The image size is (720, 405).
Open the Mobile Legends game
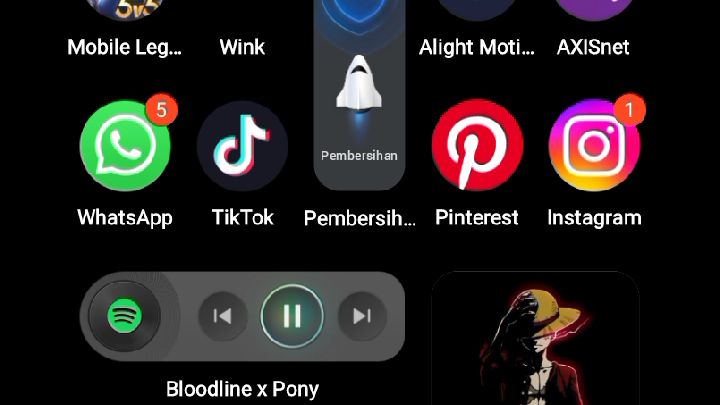click(x=125, y=12)
